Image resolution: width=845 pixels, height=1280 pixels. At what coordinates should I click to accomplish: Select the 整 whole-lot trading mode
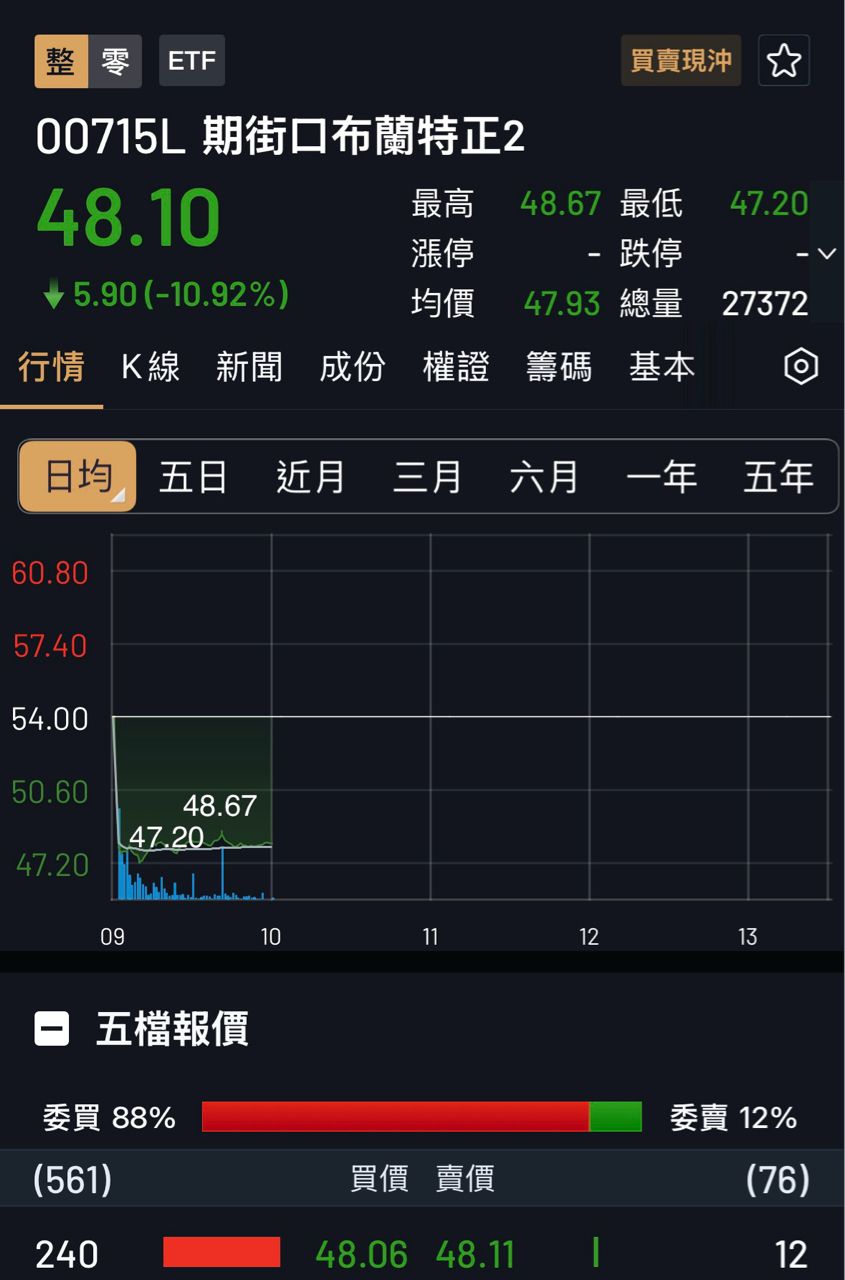point(61,61)
